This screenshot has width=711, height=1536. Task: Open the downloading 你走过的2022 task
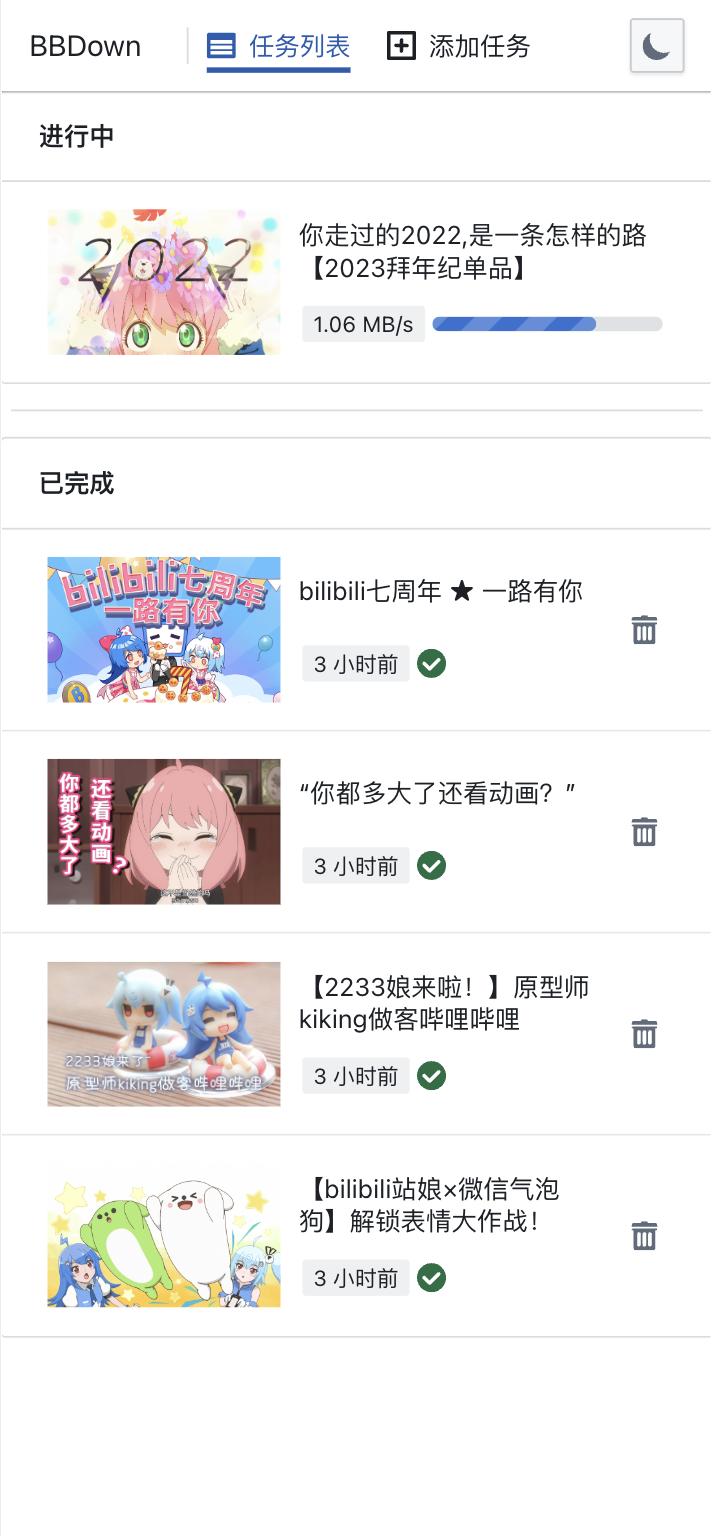click(356, 282)
